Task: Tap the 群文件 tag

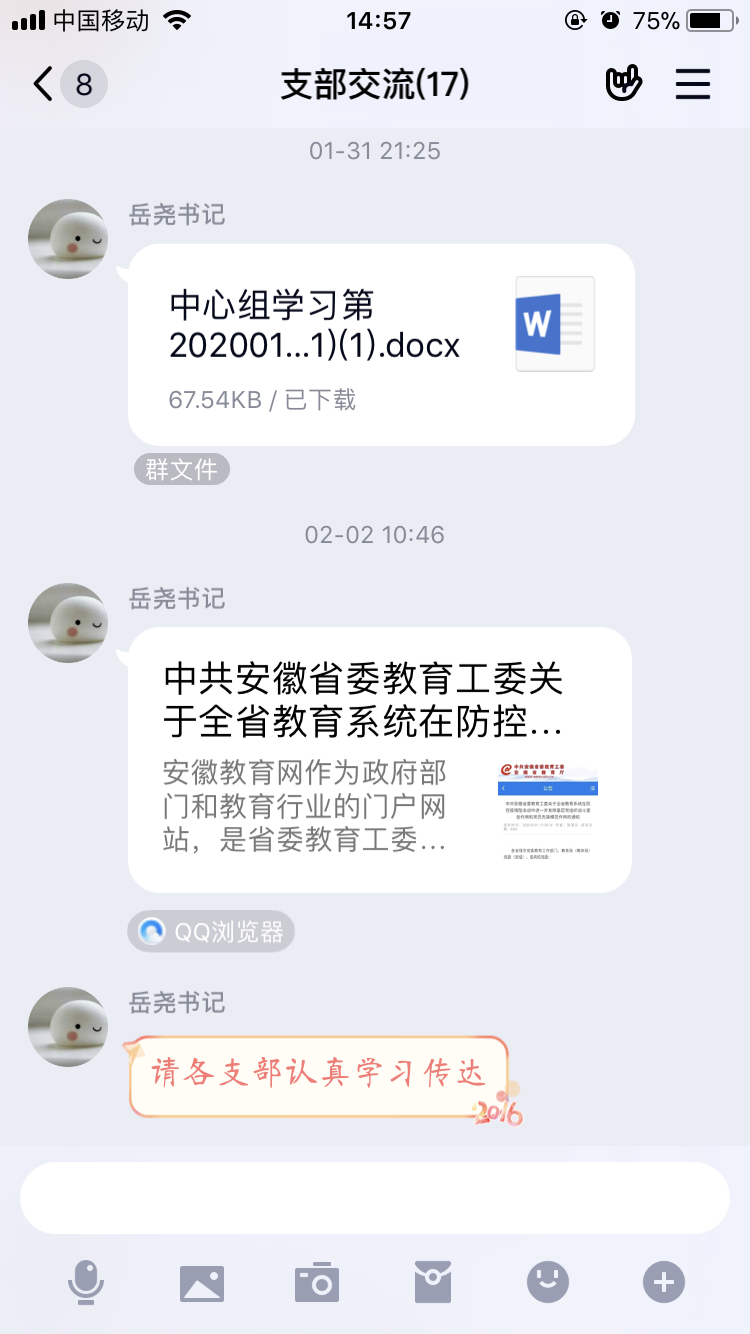Action: [x=181, y=469]
